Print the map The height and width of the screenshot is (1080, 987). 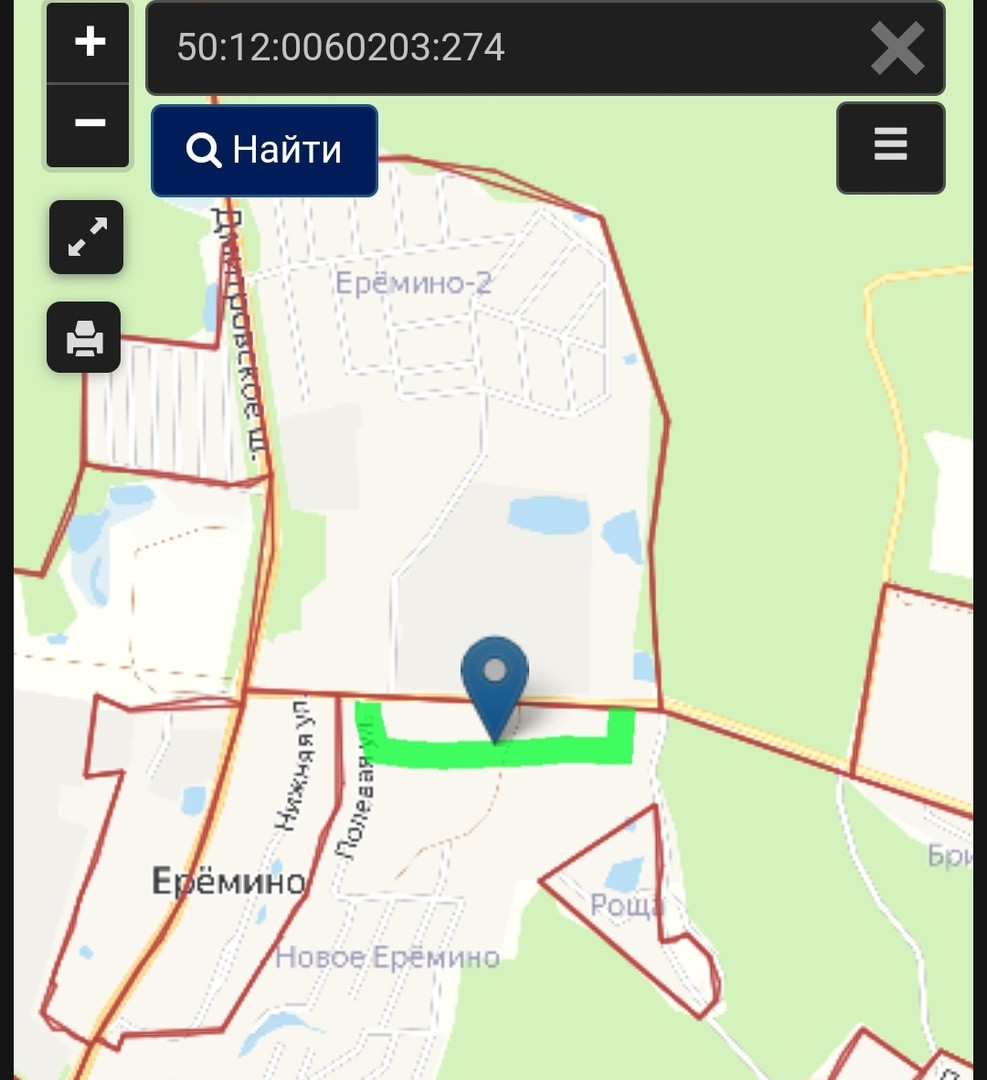point(84,338)
